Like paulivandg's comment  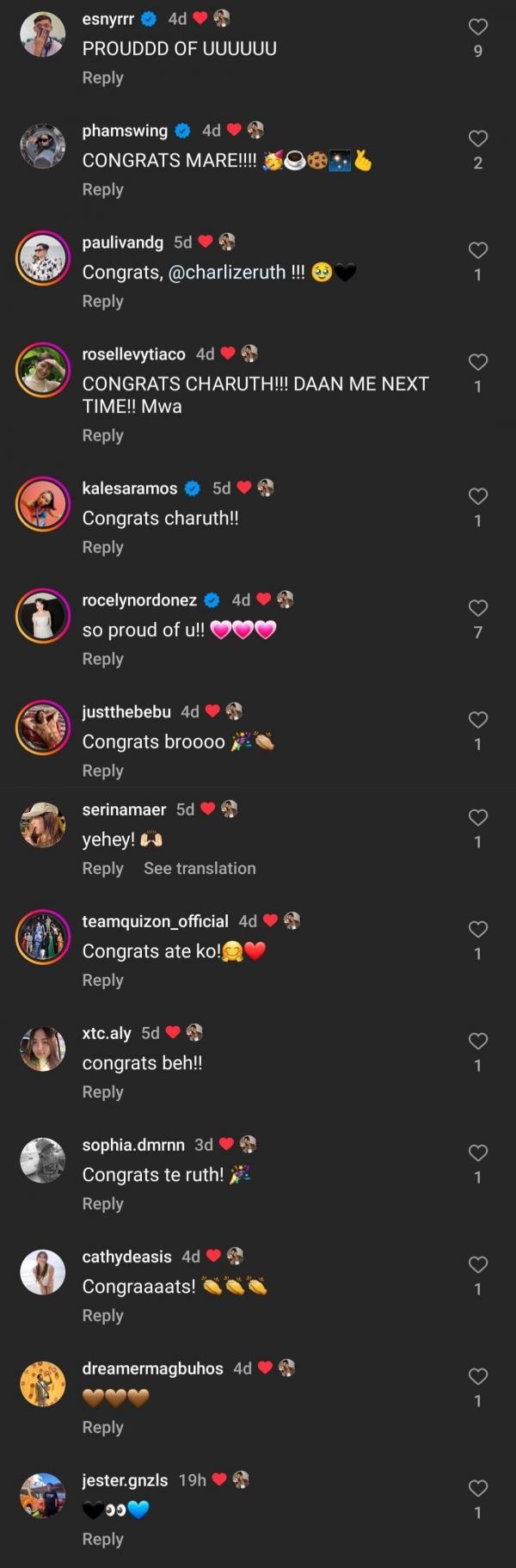[x=477, y=250]
